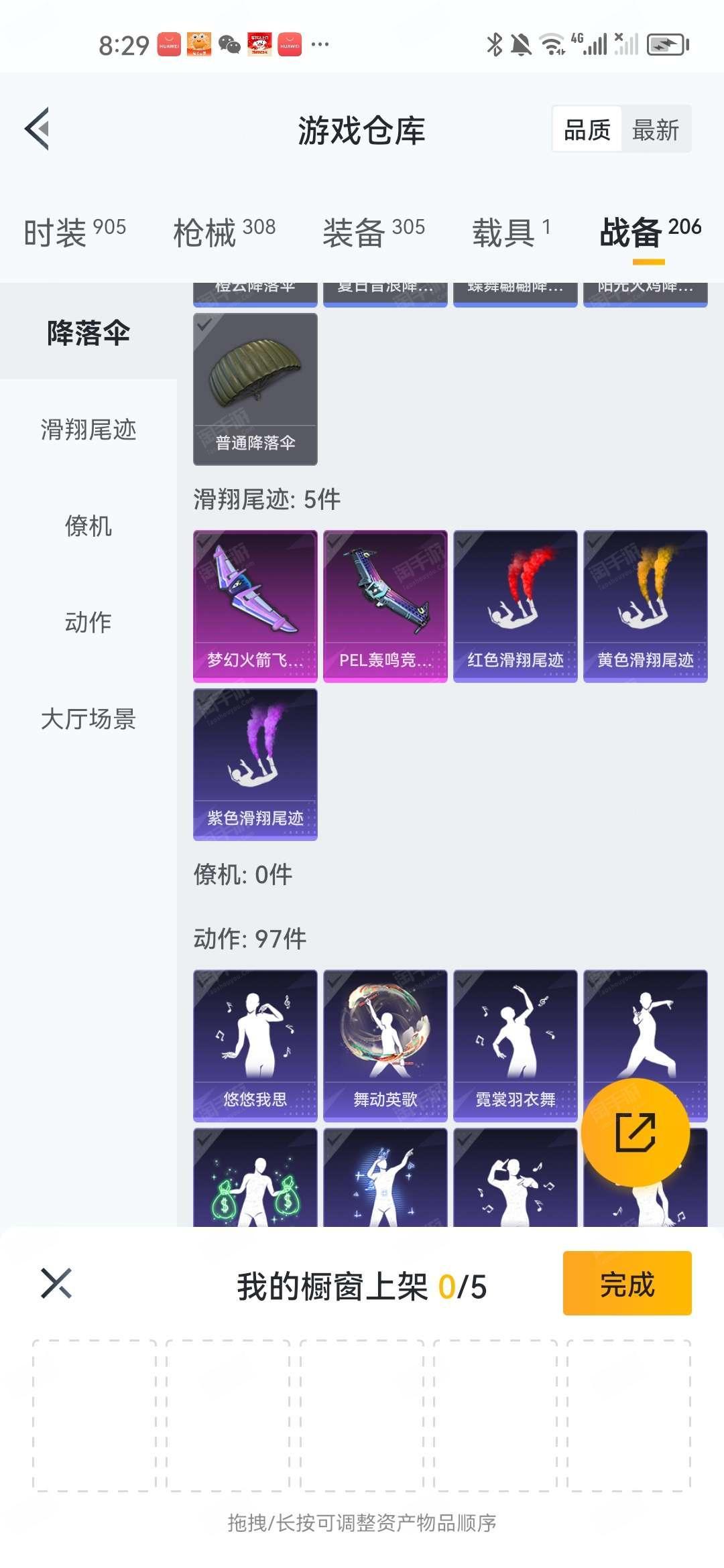
Task: Choose the 梦幻火箭飞 glider item
Action: click(255, 606)
